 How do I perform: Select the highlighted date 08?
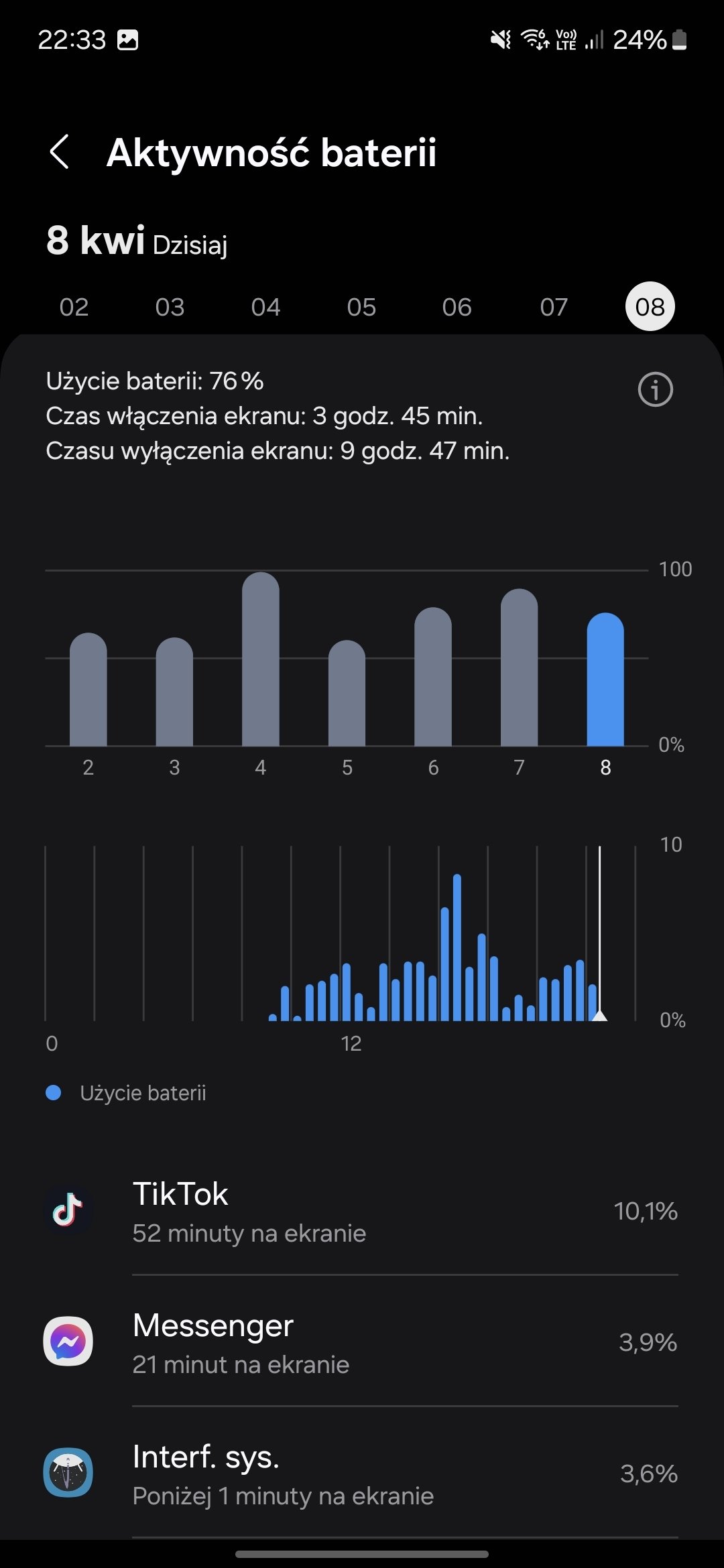650,307
